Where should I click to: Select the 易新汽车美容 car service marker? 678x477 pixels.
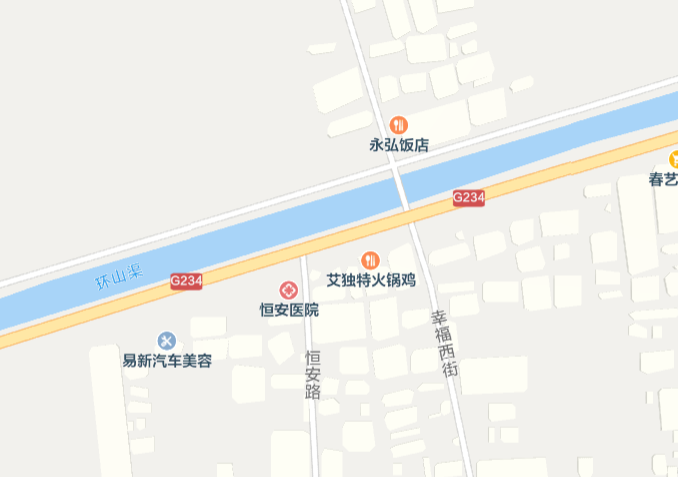[x=167, y=341]
